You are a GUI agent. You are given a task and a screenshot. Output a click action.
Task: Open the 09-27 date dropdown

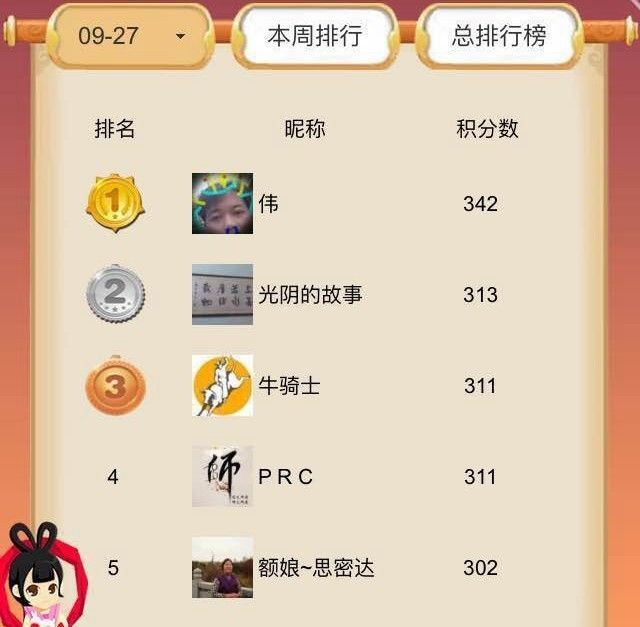point(131,36)
